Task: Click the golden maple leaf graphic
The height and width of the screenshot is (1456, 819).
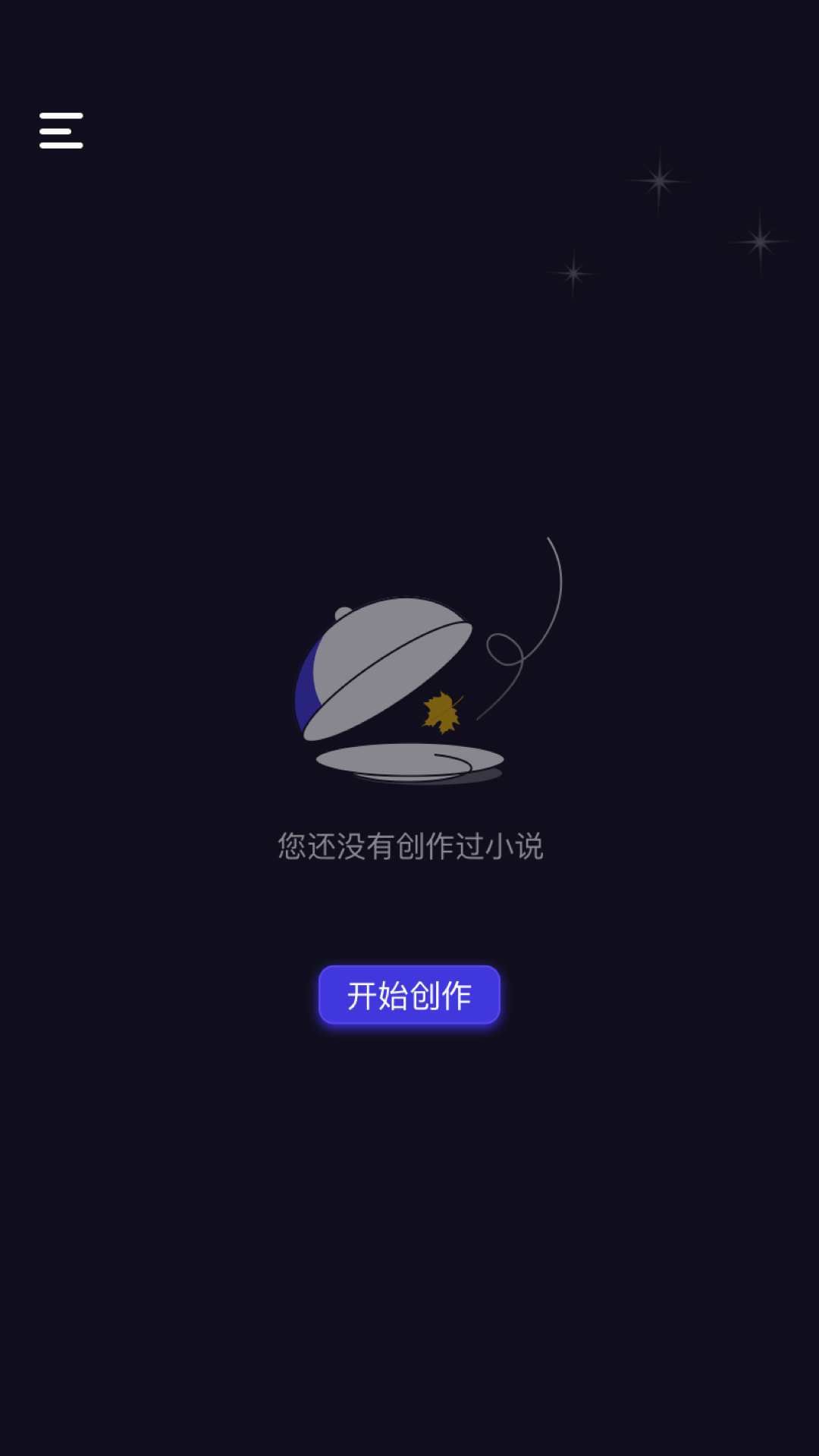Action: click(442, 711)
